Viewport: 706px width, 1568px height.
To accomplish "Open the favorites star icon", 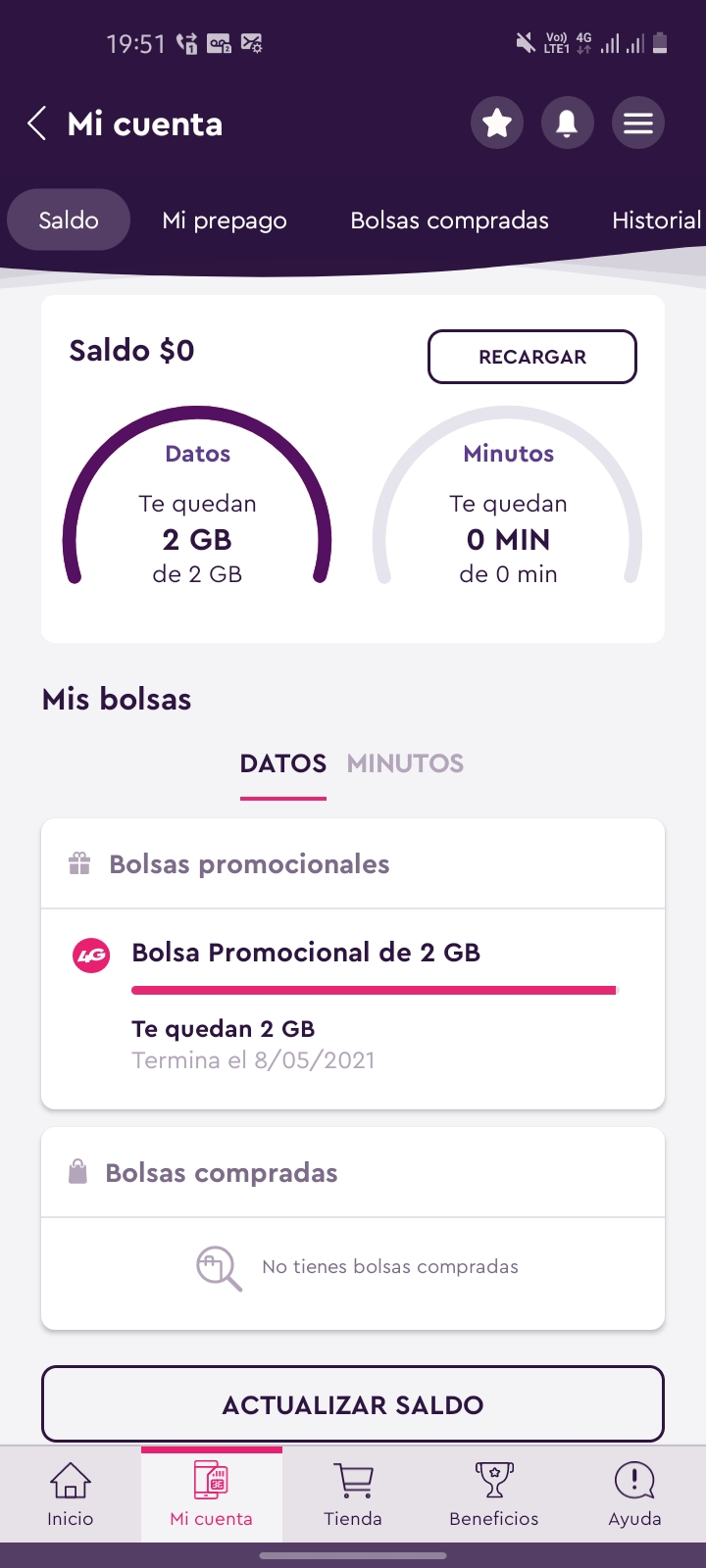I will point(497,123).
